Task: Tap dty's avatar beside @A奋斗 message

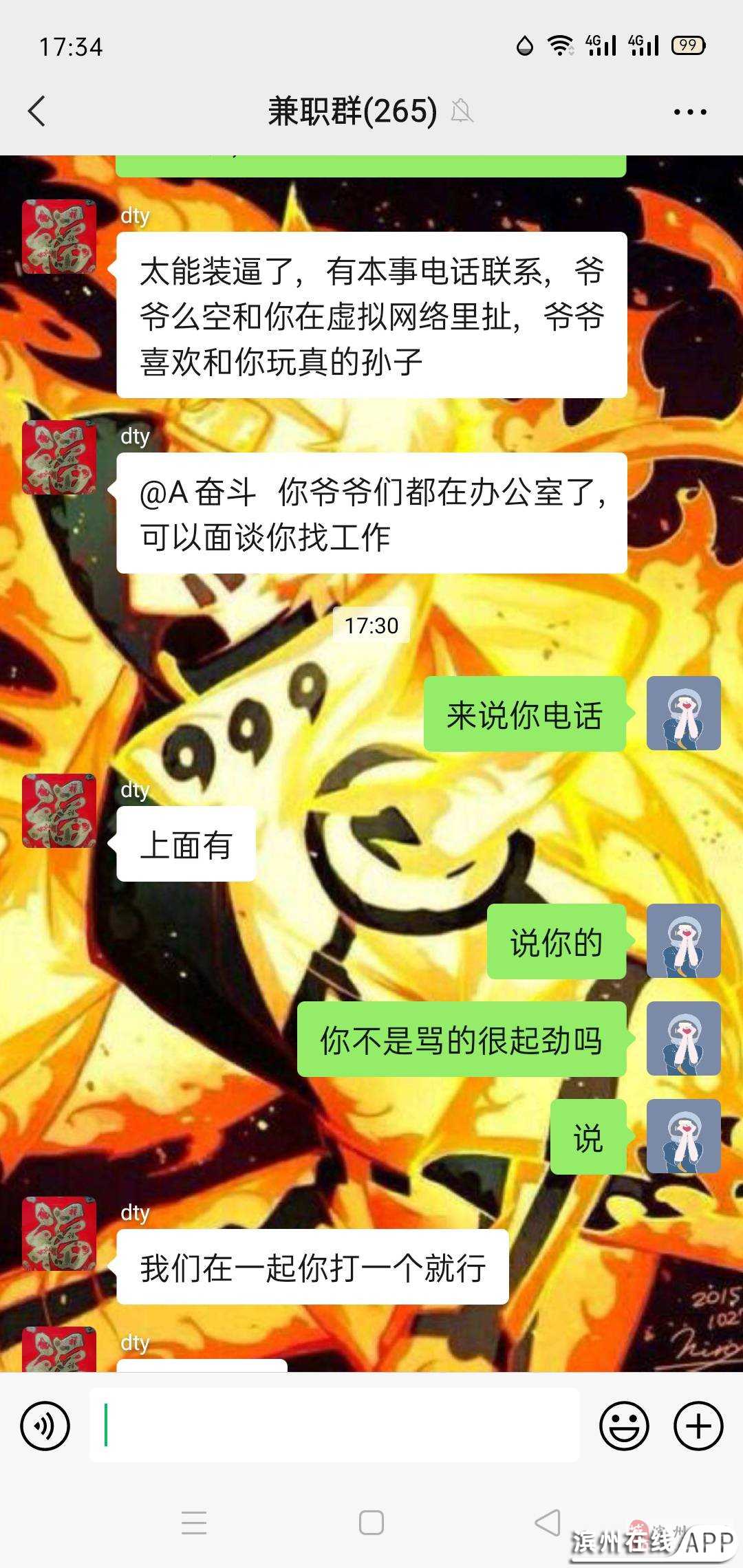Action: (59, 457)
